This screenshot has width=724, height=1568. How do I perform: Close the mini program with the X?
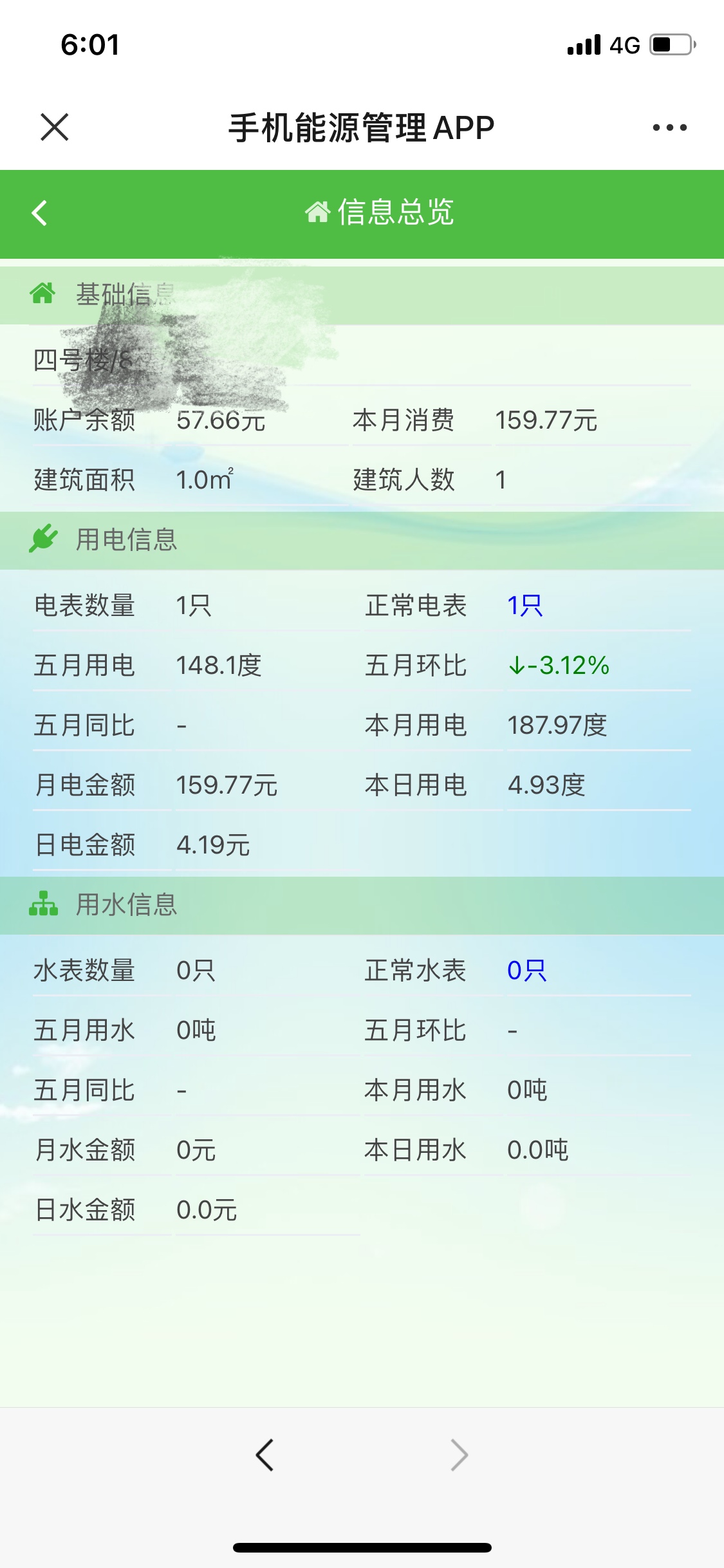click(x=55, y=127)
